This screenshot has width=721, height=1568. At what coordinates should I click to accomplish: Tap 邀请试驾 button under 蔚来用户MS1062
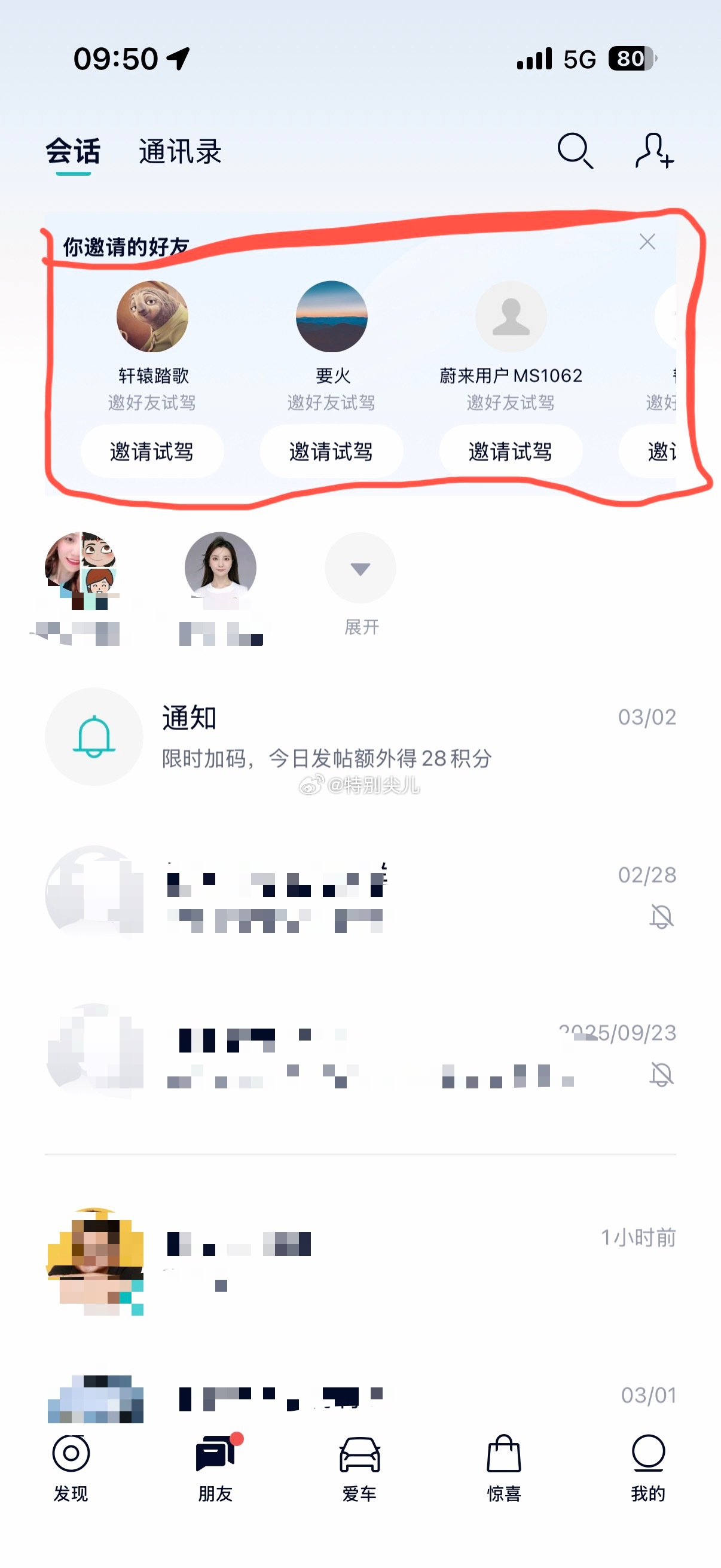click(511, 452)
